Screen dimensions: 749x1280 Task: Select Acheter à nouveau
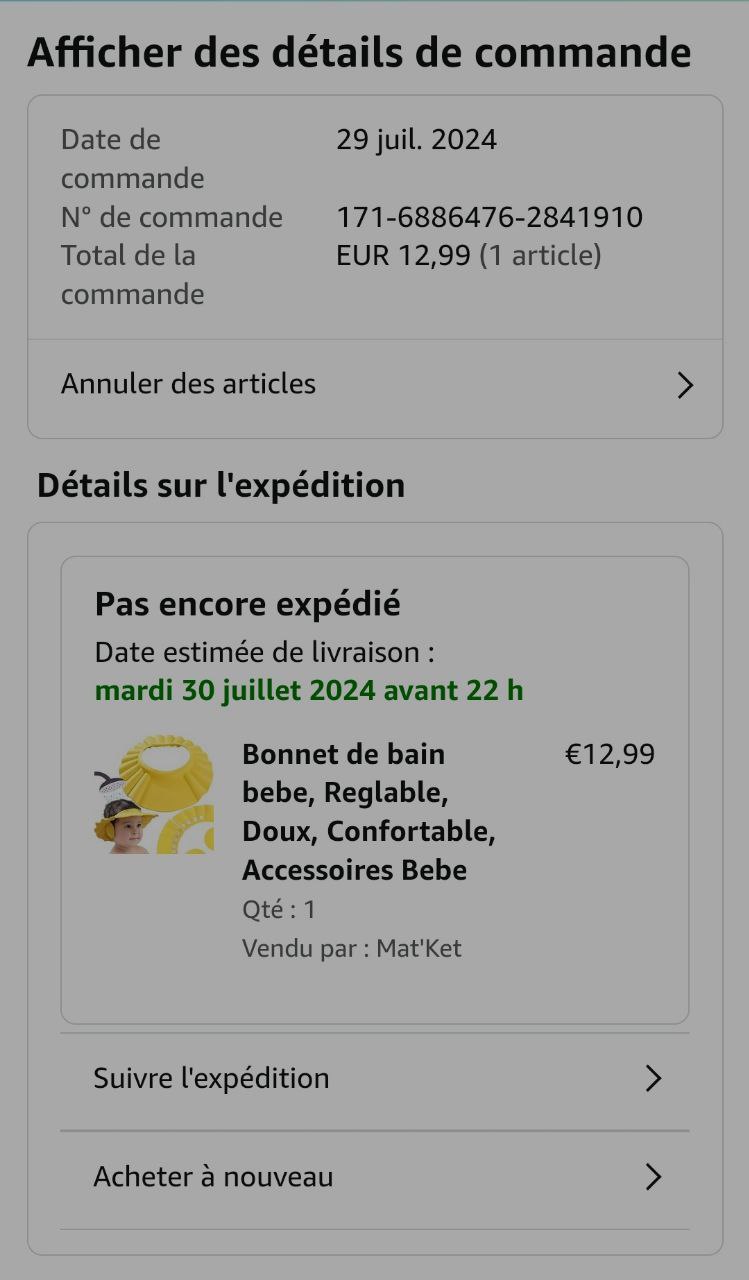(374, 1177)
